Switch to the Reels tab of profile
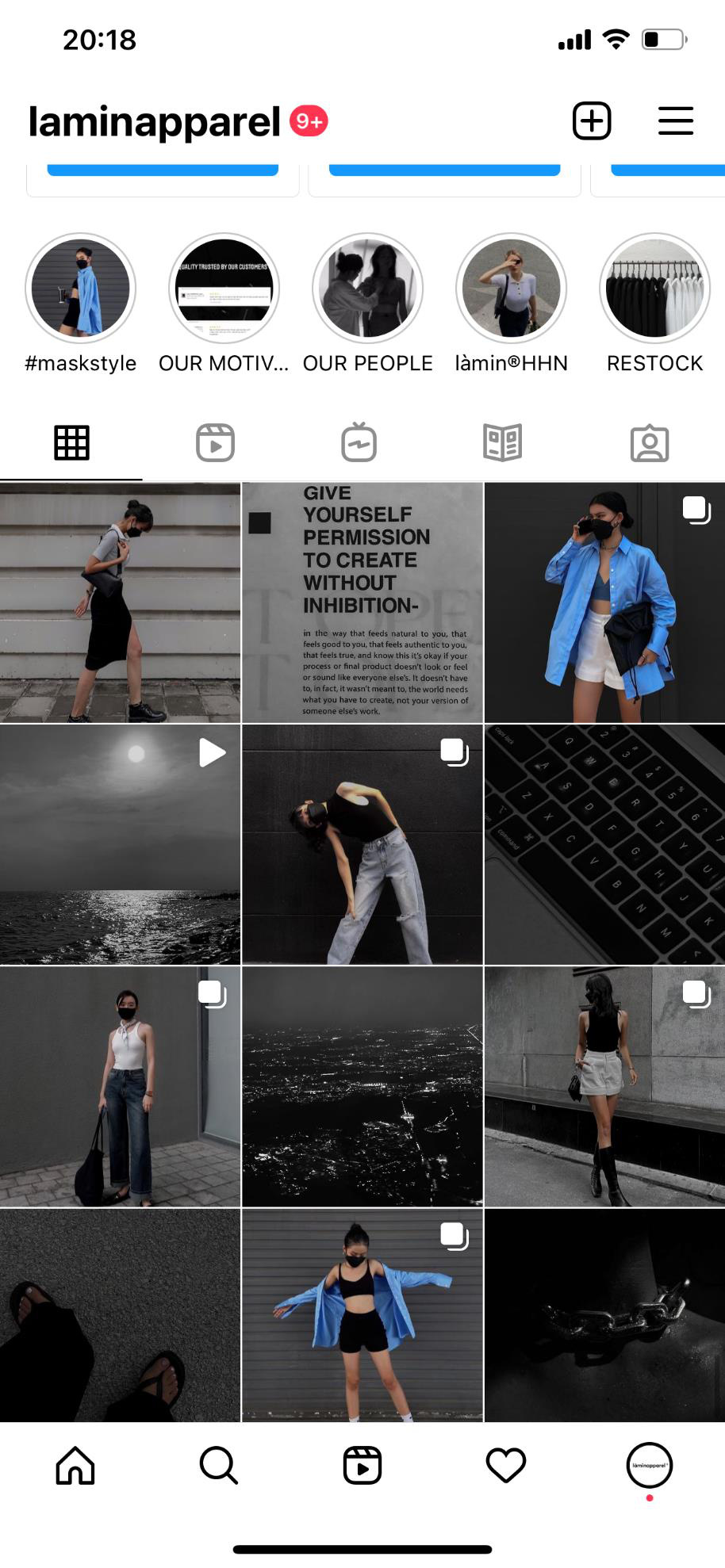Screen dimensions: 725x1568 click(x=215, y=442)
